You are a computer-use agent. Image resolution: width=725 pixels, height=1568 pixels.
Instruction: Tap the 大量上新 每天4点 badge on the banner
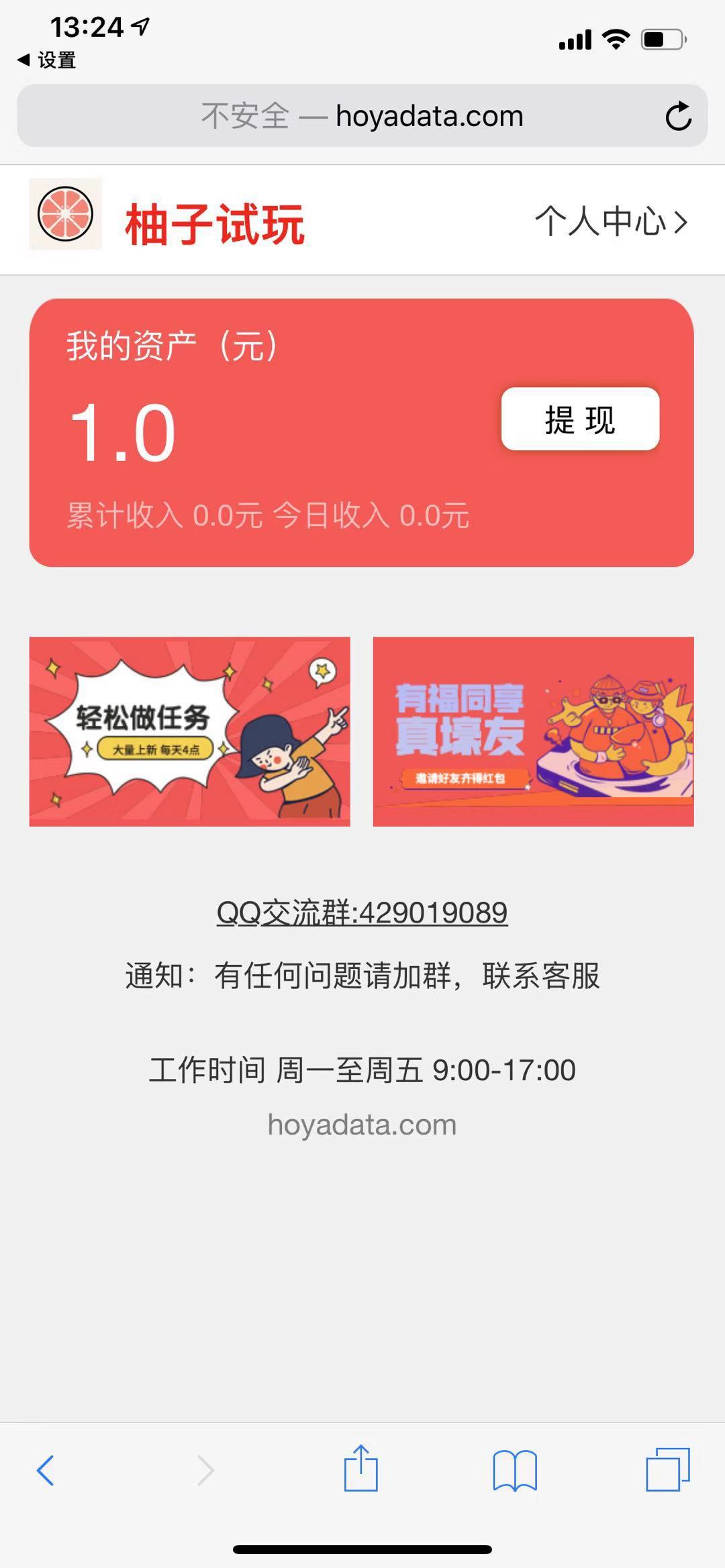pyautogui.click(x=156, y=747)
